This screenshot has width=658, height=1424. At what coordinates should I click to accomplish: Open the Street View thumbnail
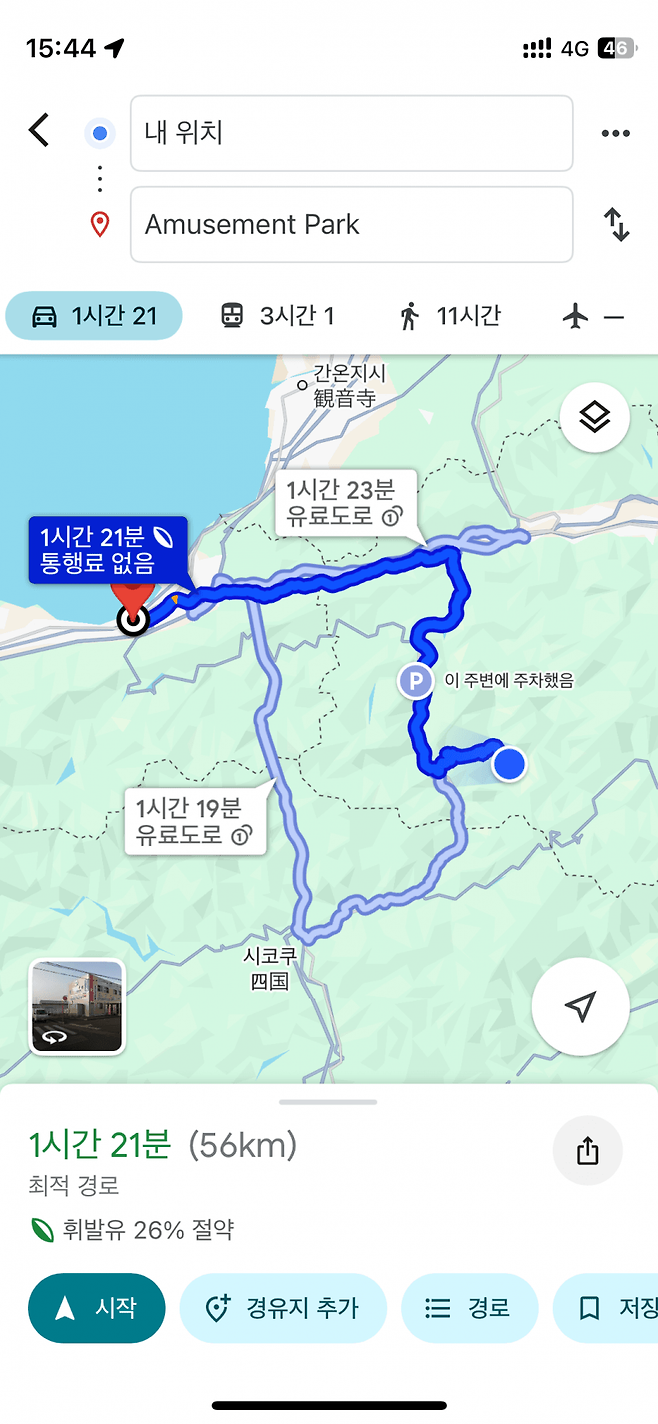[77, 1006]
